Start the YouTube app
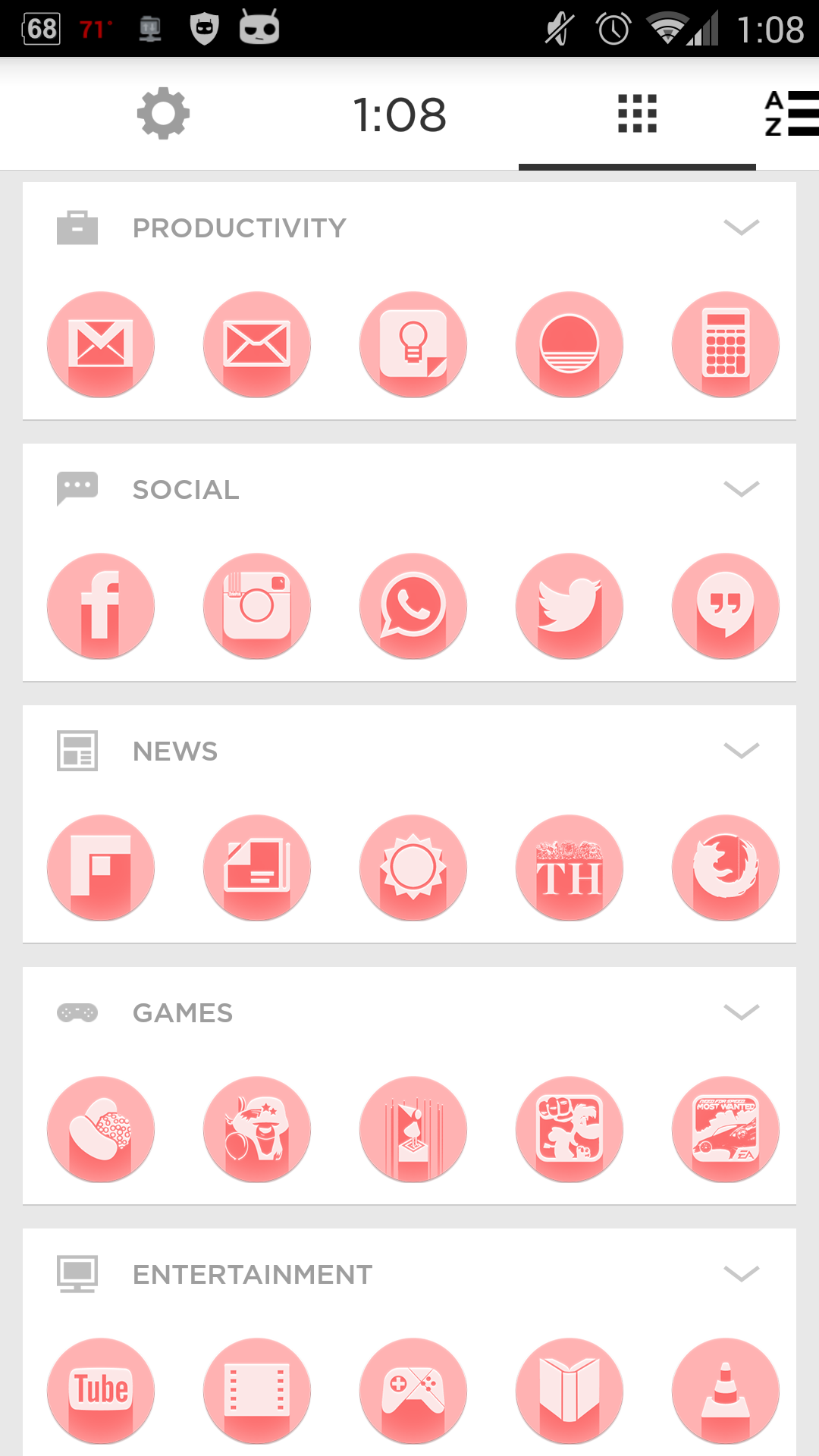The height and width of the screenshot is (1456, 819). coord(101,1390)
